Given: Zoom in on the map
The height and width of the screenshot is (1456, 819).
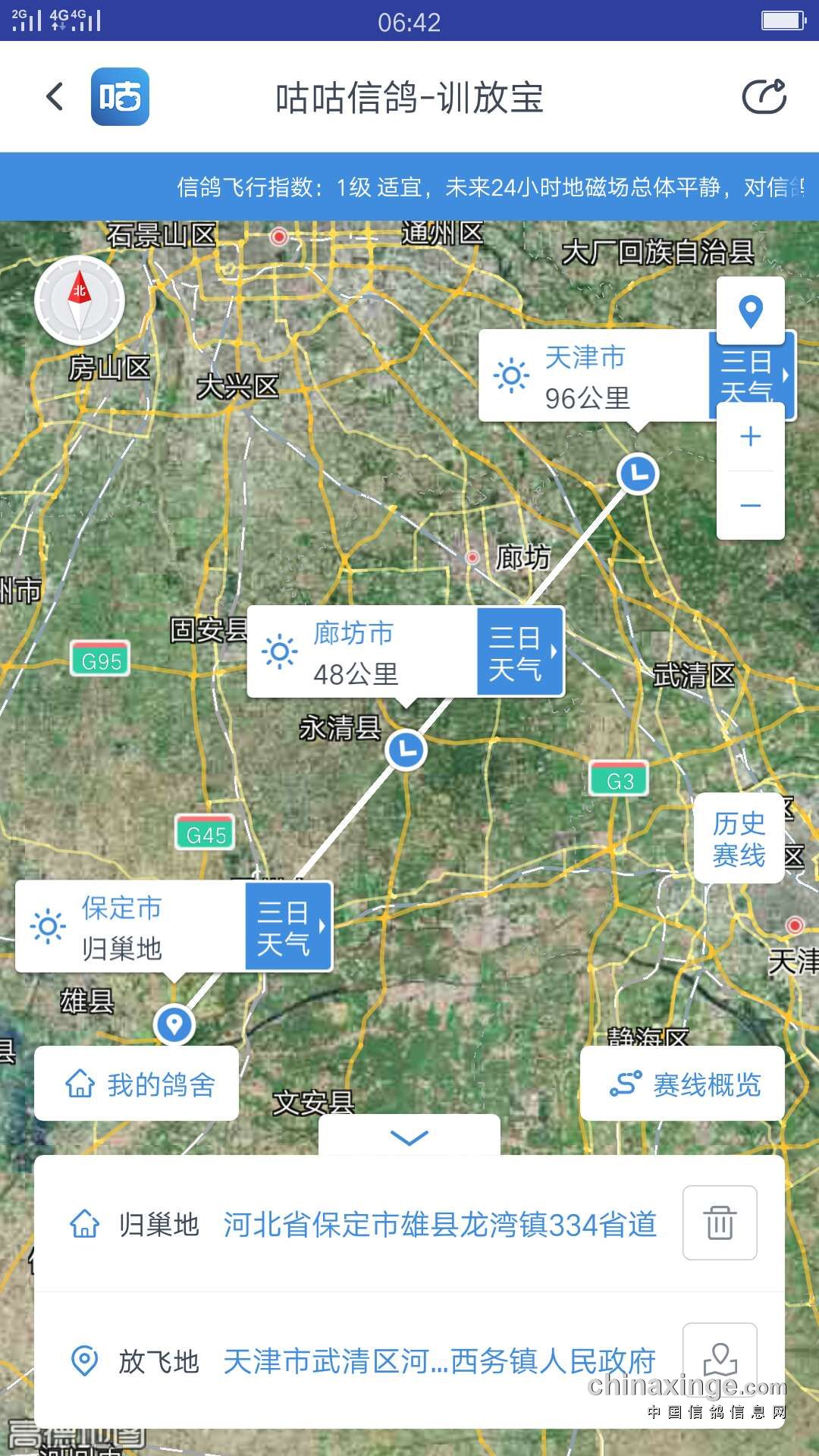Looking at the screenshot, I should pyautogui.click(x=751, y=437).
